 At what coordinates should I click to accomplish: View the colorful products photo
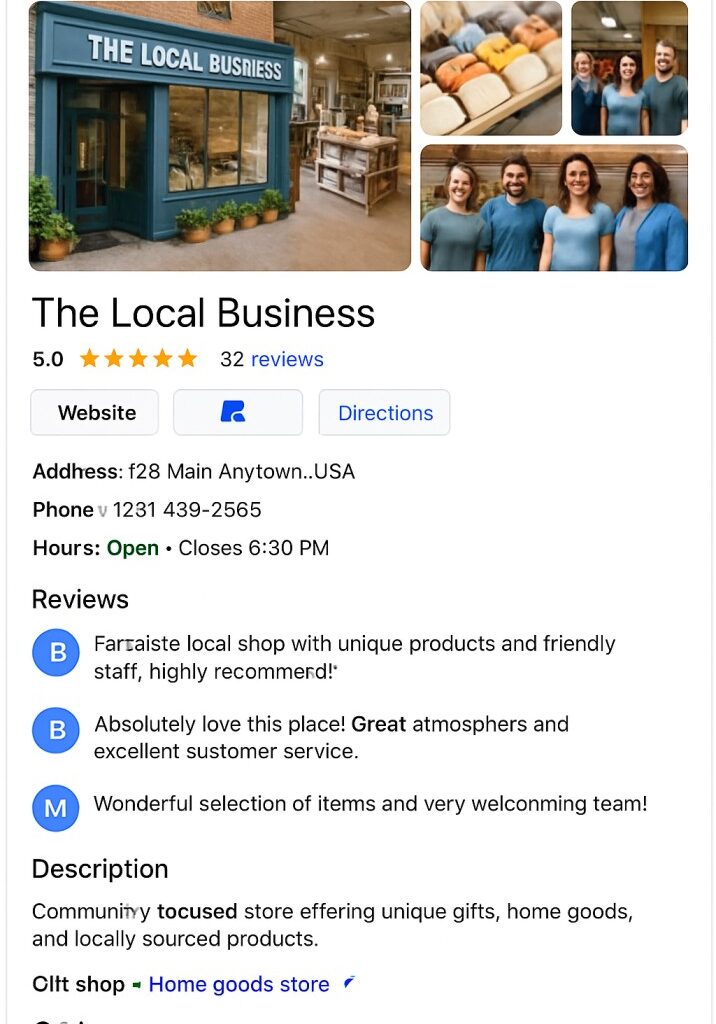point(491,68)
